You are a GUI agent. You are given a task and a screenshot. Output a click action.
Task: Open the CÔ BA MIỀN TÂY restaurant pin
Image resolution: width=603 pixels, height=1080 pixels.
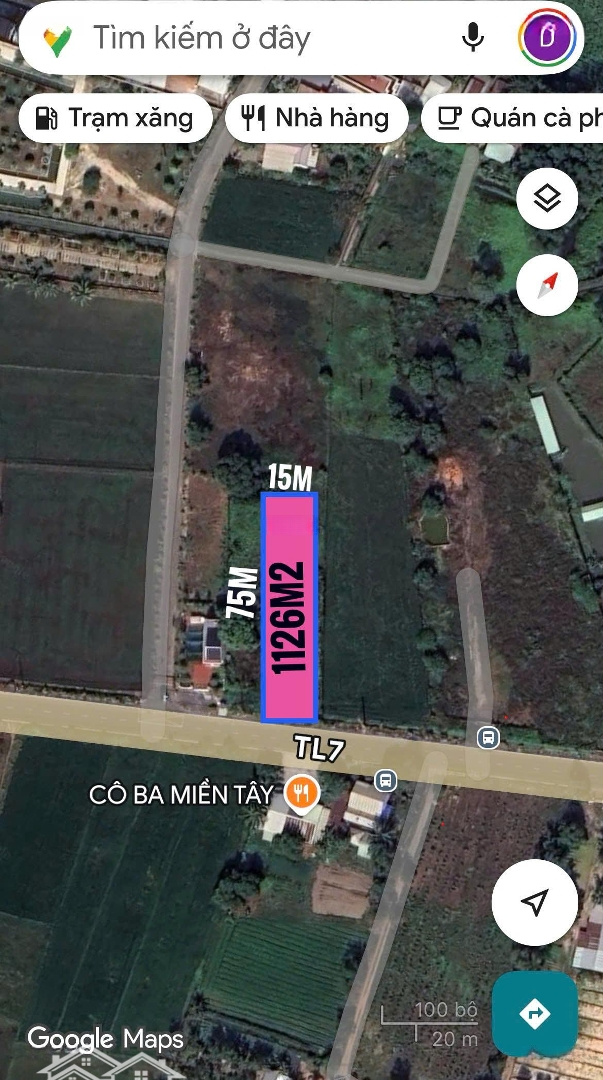coord(301,793)
